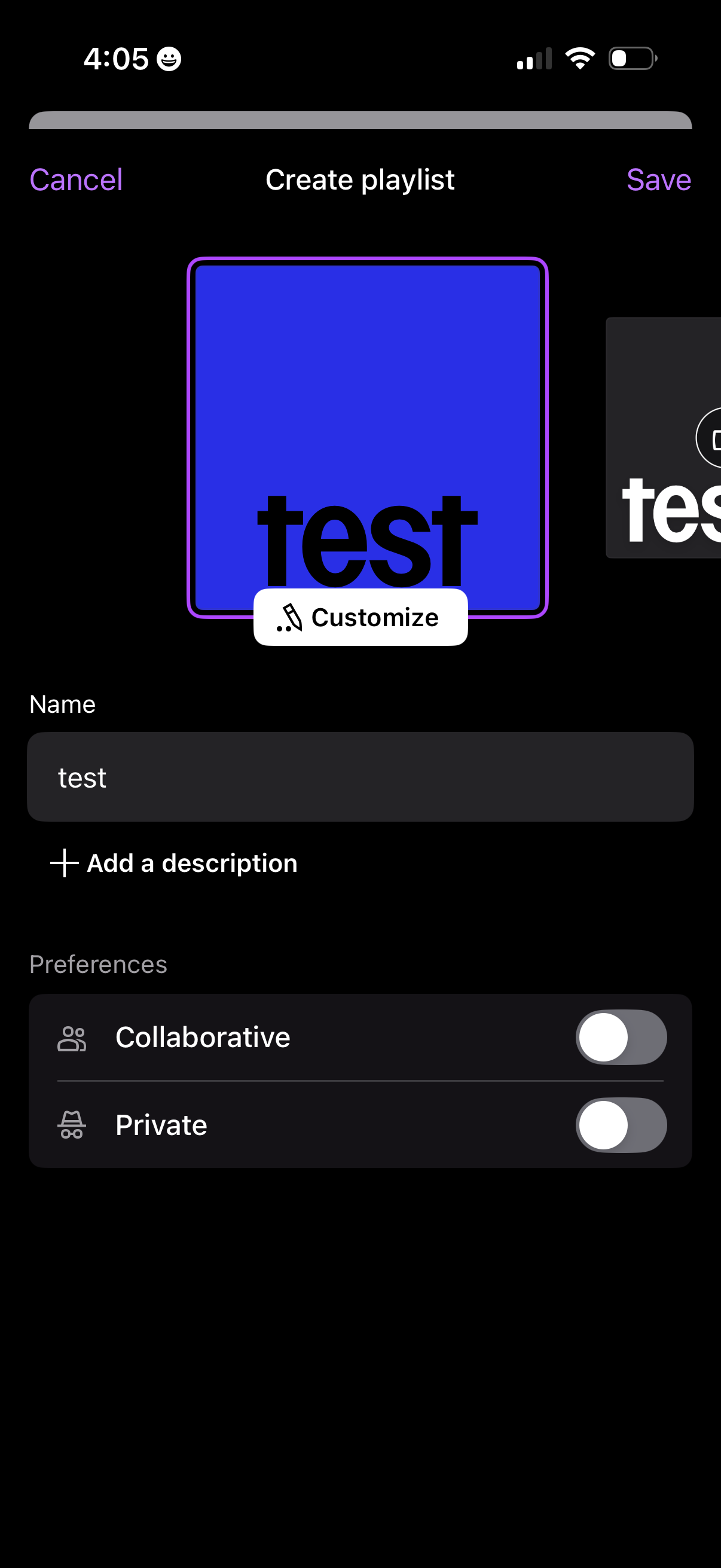721x1568 pixels.
Task: Tap the 4:05 clock in status bar
Action: (x=115, y=59)
